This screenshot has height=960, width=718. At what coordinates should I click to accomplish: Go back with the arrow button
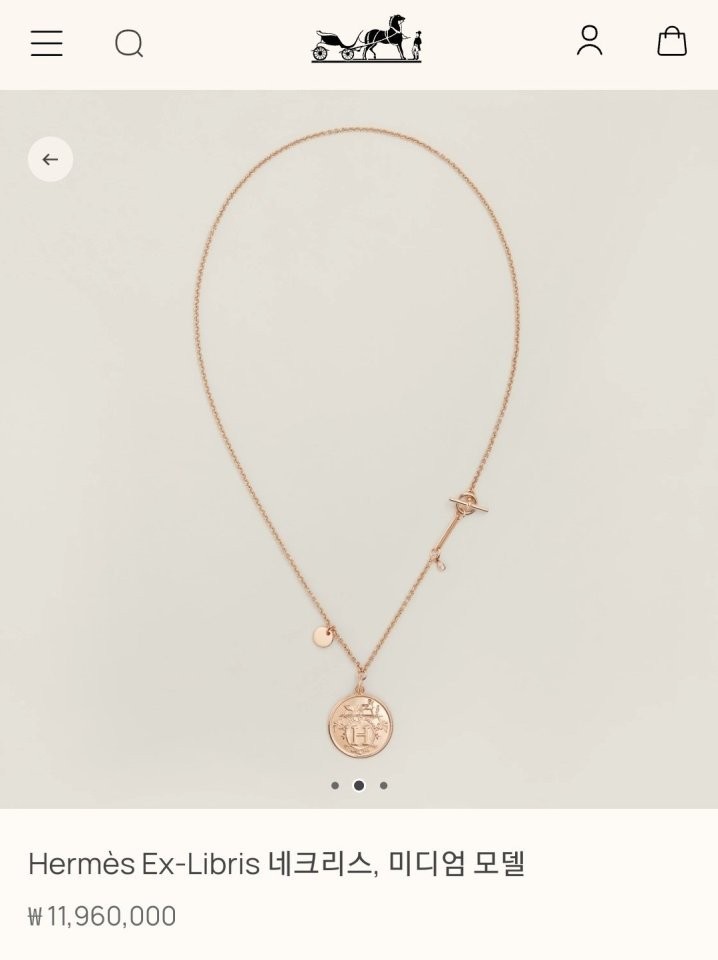[50, 159]
